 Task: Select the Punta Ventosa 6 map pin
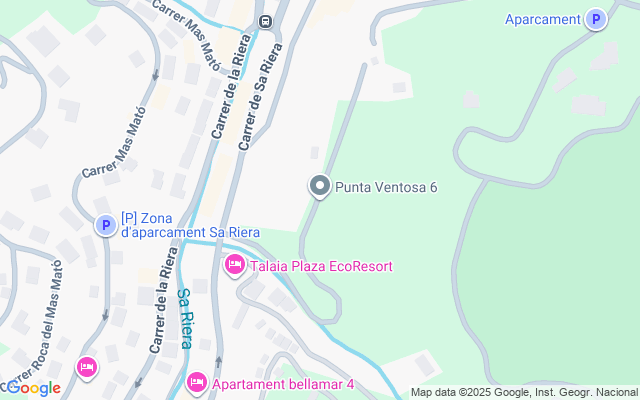point(319,186)
